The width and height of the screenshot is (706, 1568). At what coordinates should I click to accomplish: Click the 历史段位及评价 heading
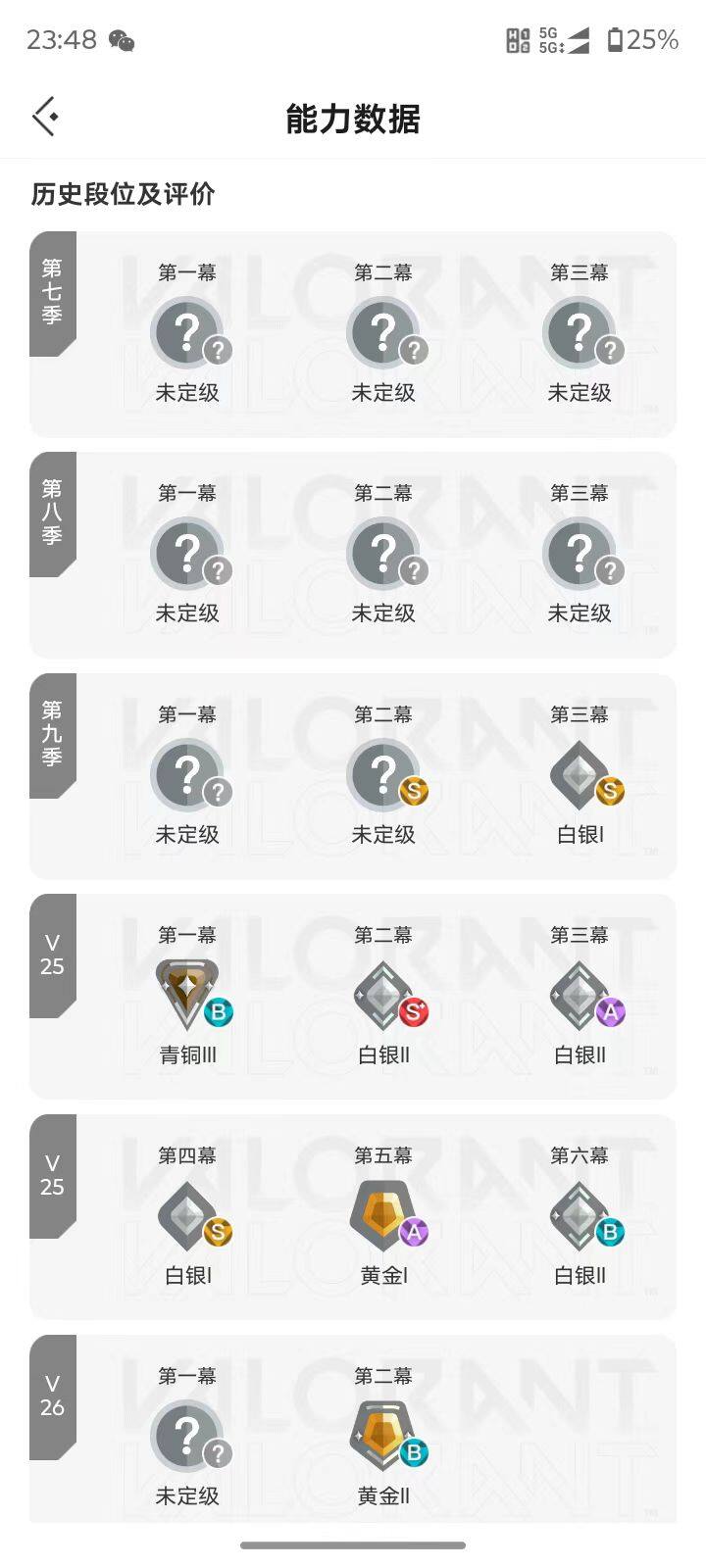126,194
